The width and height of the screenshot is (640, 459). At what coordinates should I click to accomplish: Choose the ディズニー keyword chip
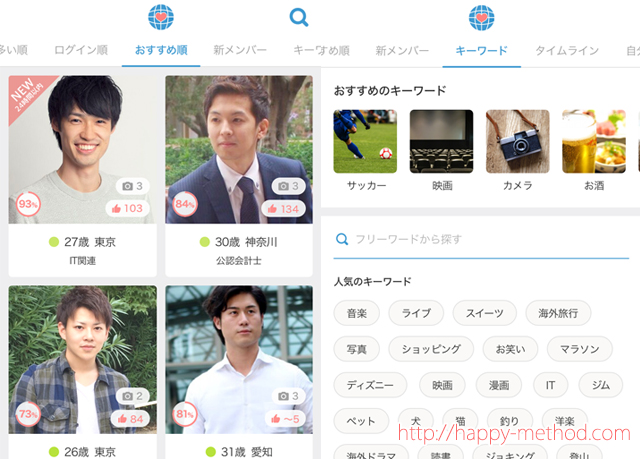pyautogui.click(x=370, y=385)
